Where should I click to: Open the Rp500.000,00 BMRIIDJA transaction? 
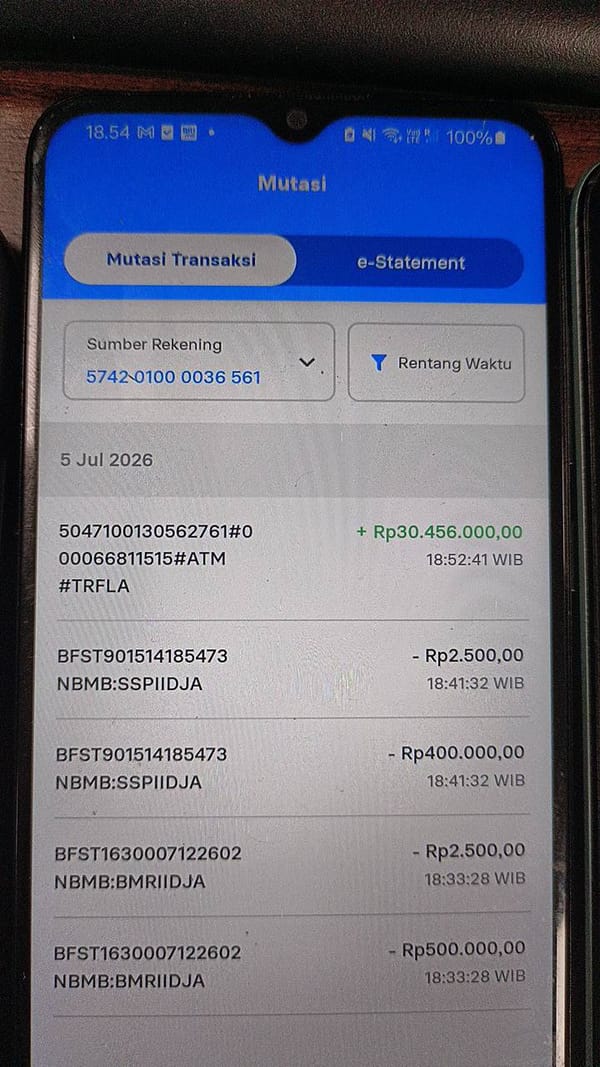pos(290,965)
